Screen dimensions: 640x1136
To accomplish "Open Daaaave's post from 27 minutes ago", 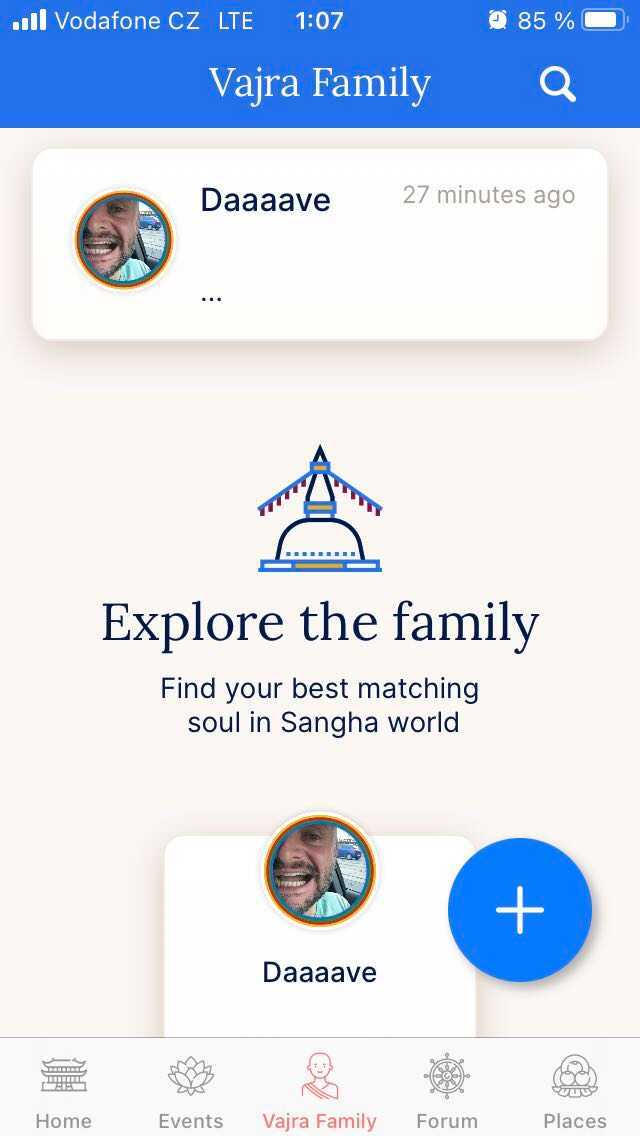I will click(x=320, y=244).
